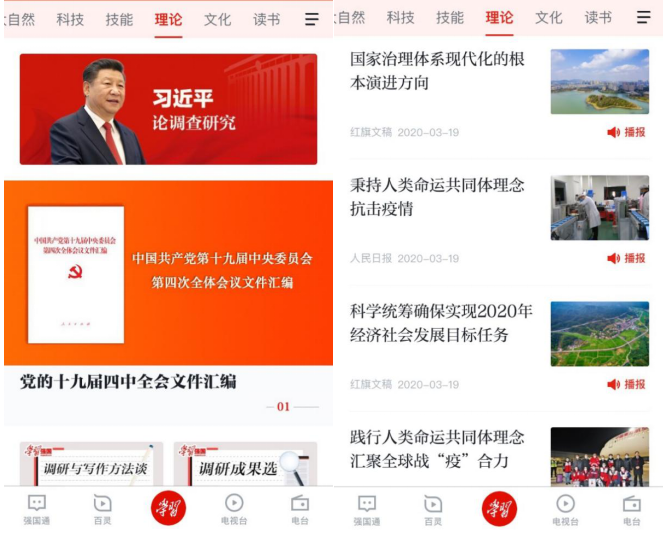Image resolution: width=663 pixels, height=553 pixels.
Task: Play 播报 audio for 抗击疫情 article
Action: 626,258
